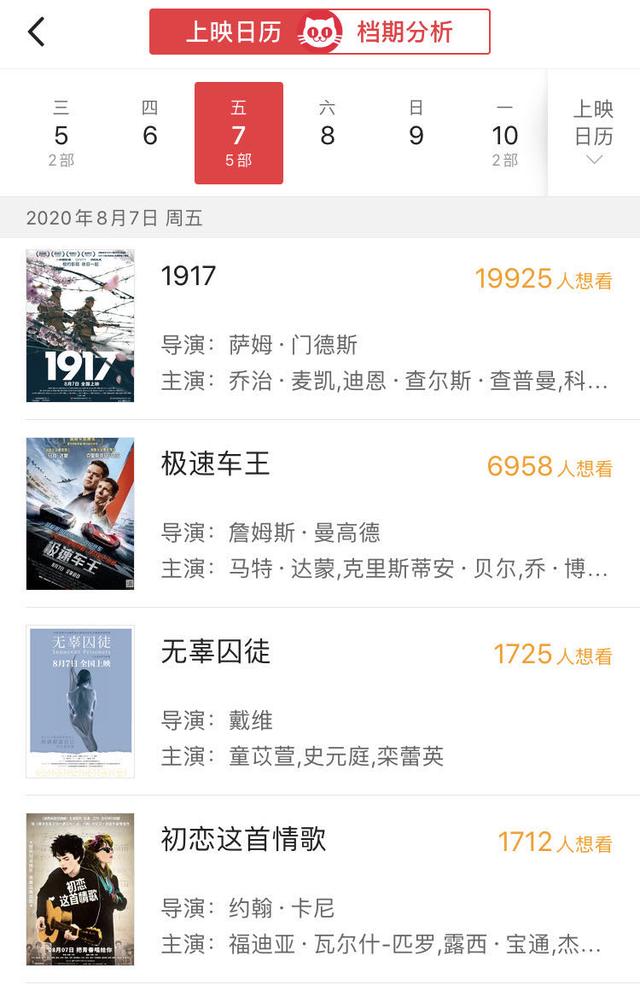640x985 pixels.
Task: Select Monday the 10th in the calendar
Action: tap(505, 134)
